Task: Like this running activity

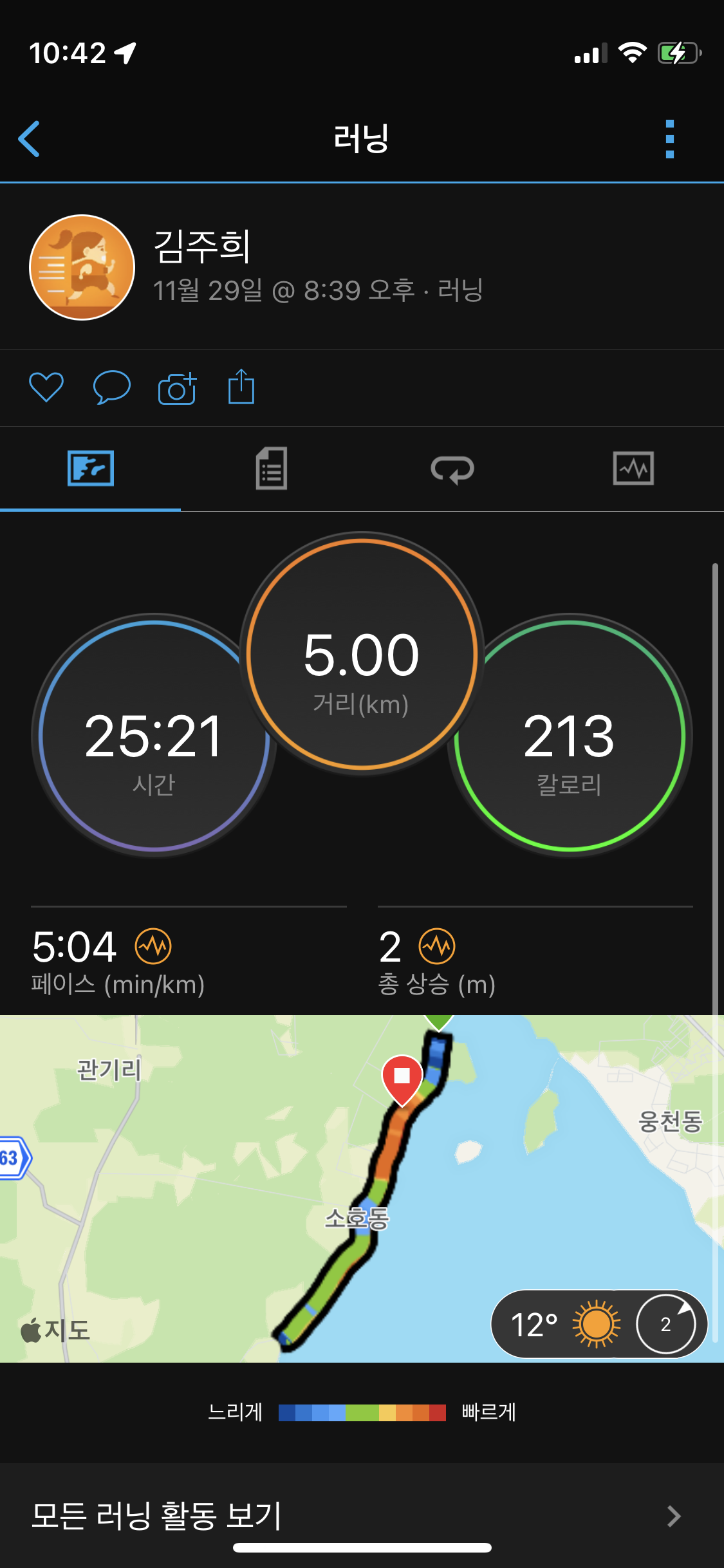Action: click(x=46, y=387)
